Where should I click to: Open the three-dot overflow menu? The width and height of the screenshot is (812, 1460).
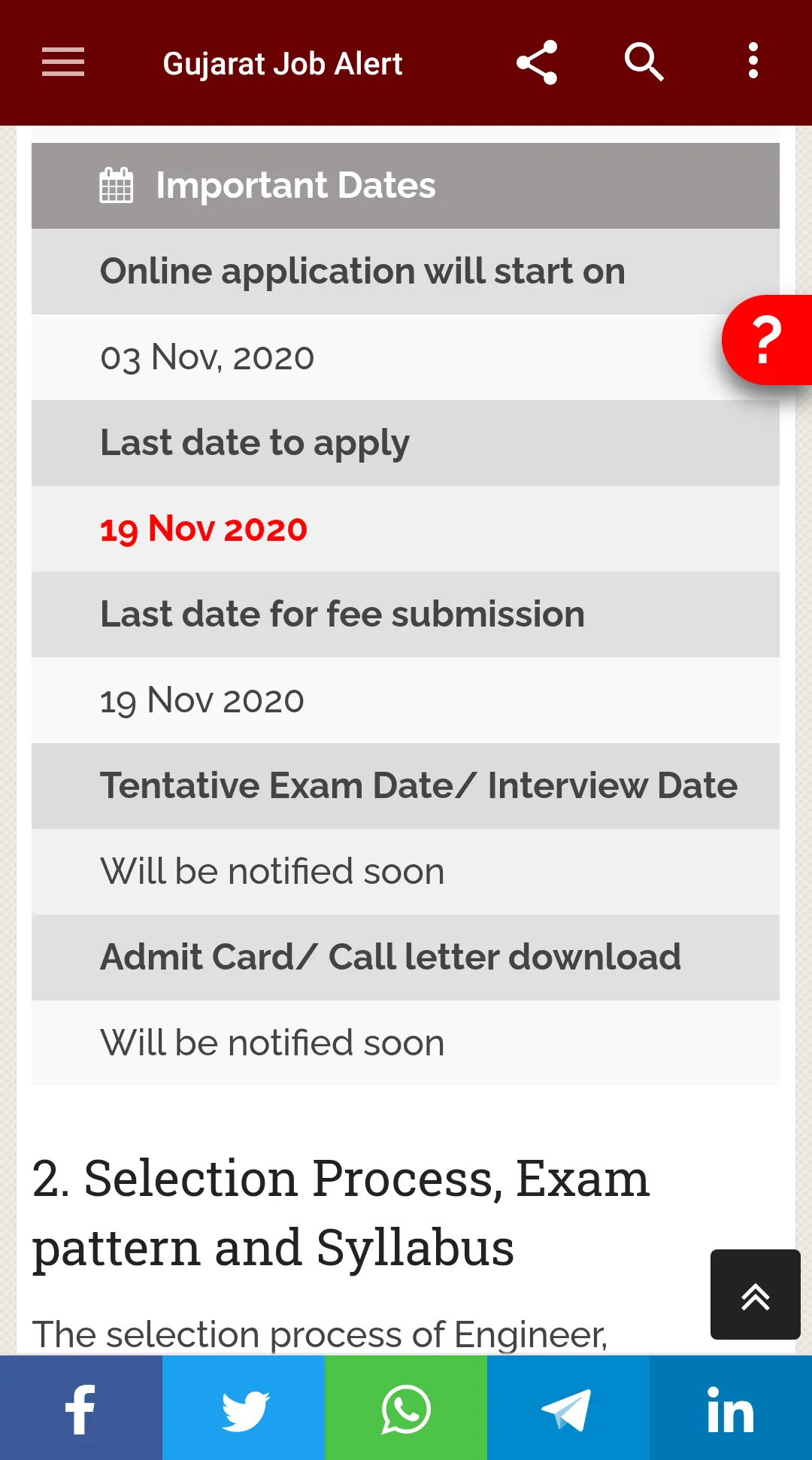pos(752,63)
